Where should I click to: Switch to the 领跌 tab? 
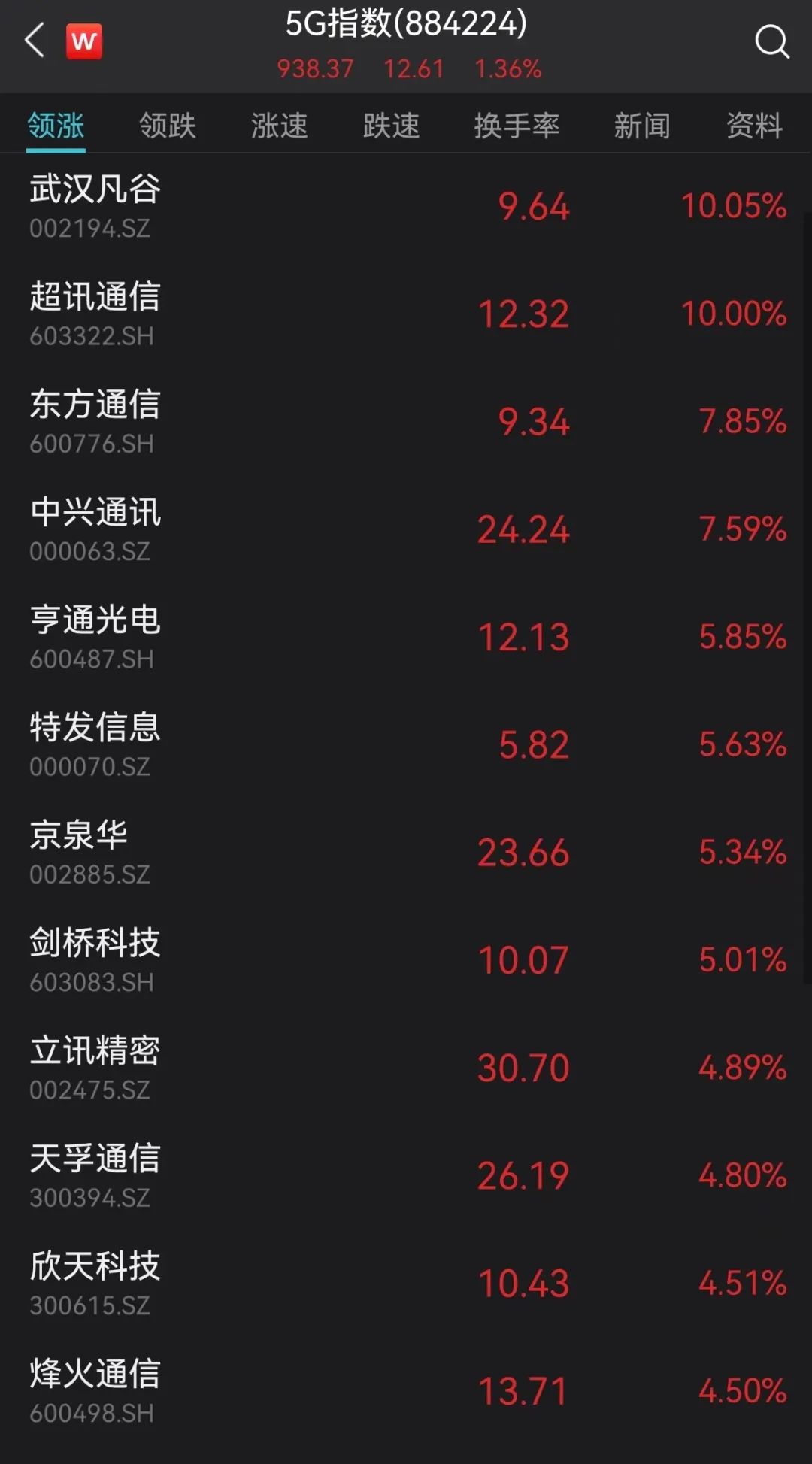pos(167,126)
